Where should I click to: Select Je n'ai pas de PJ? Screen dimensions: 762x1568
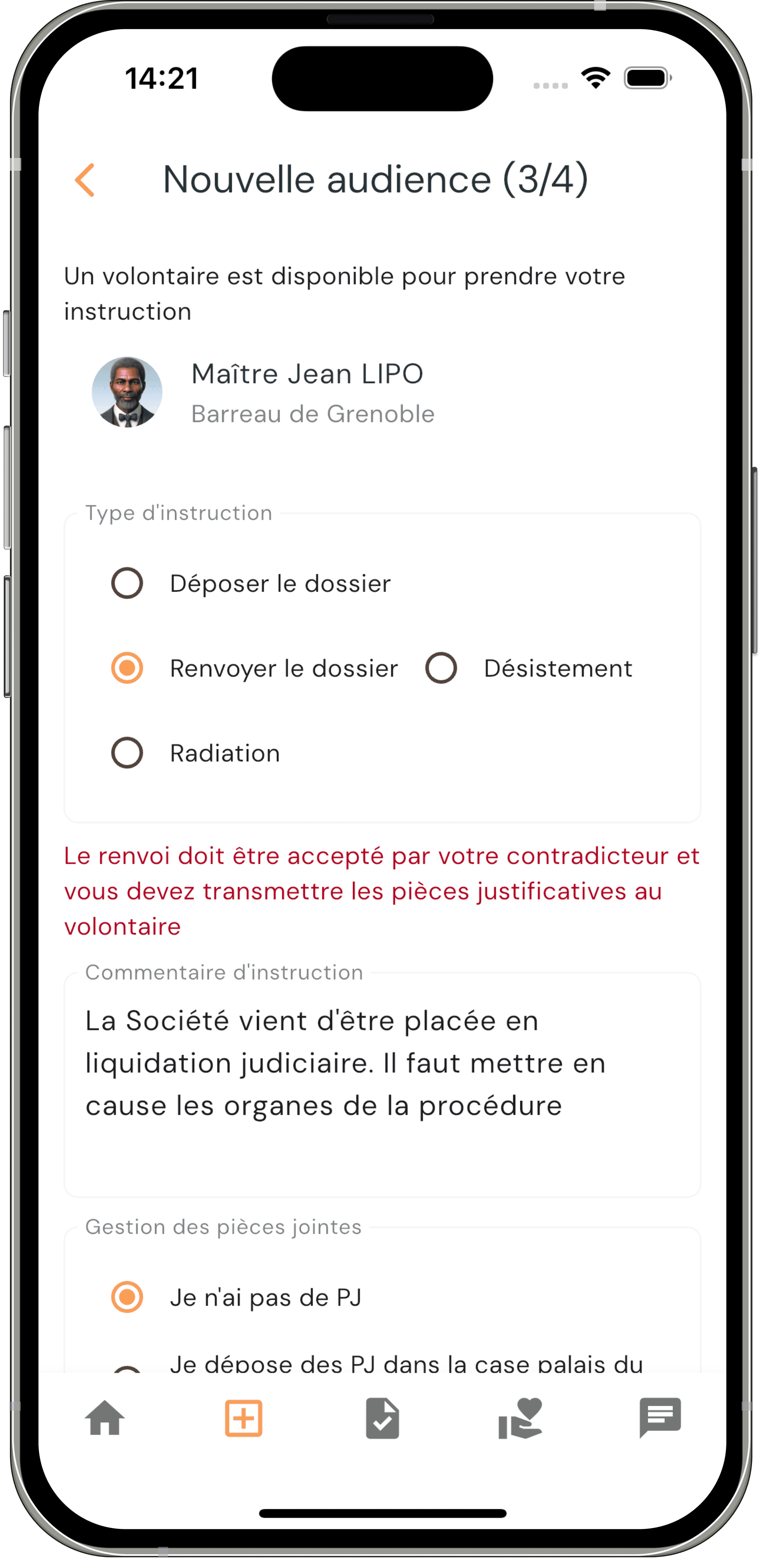(x=127, y=1296)
